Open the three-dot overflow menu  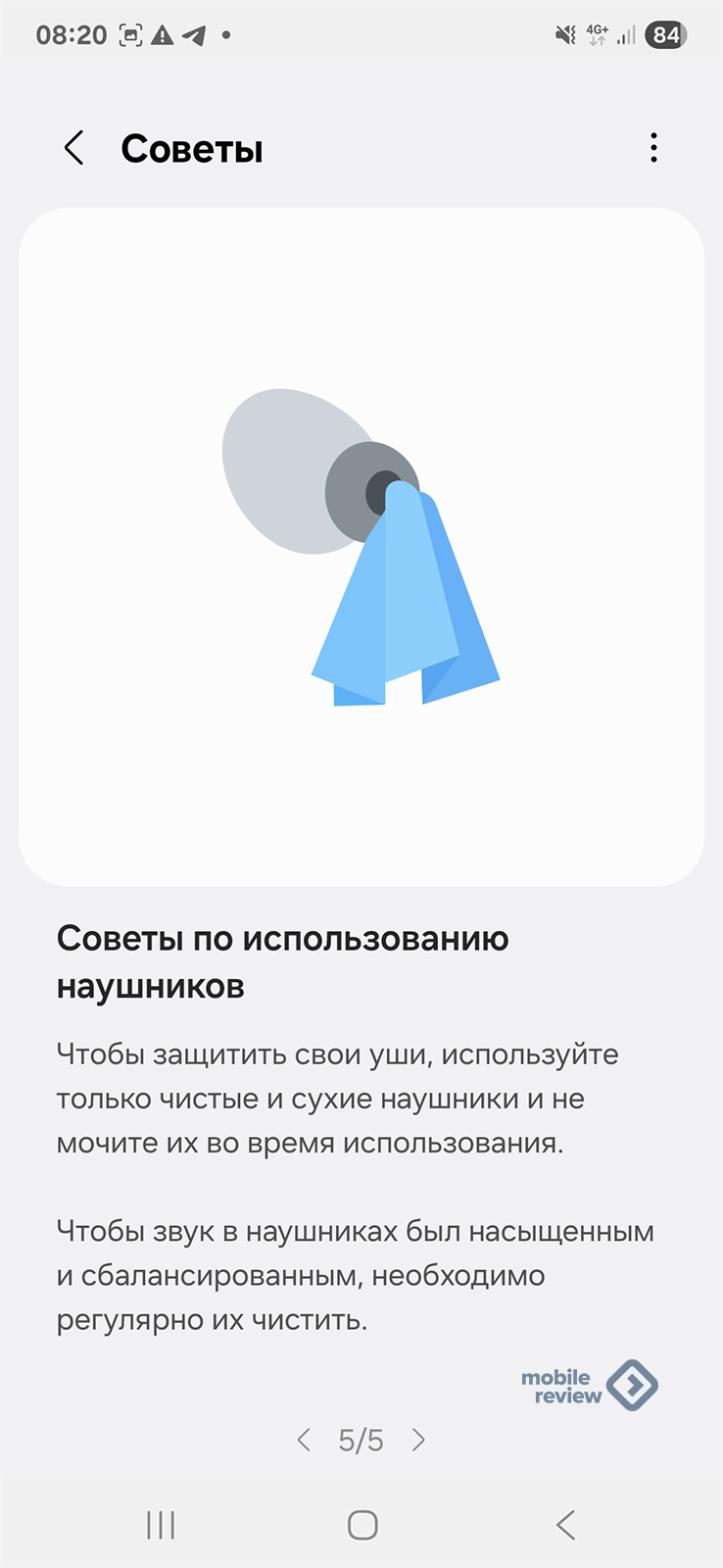tap(653, 148)
